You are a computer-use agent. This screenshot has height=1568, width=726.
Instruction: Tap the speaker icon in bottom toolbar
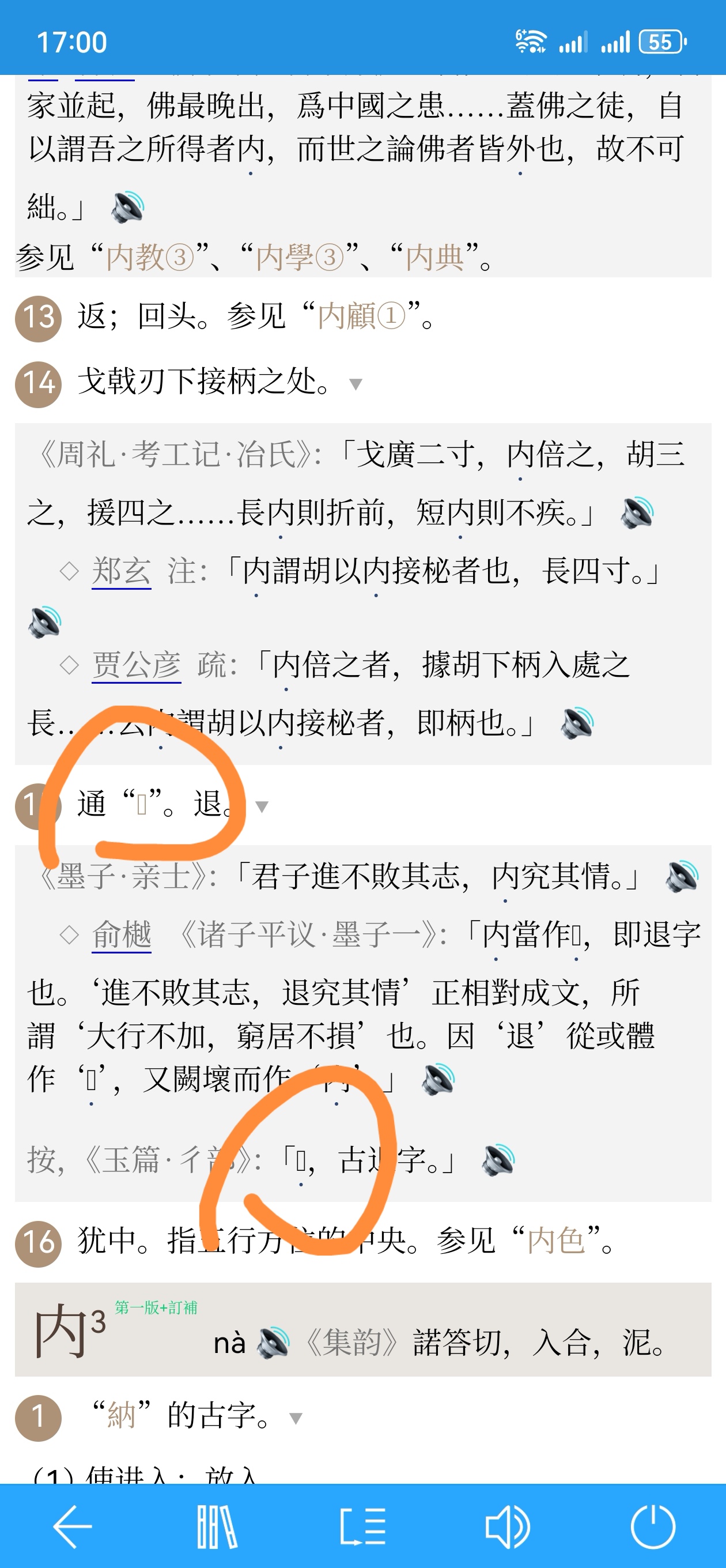click(507, 1526)
